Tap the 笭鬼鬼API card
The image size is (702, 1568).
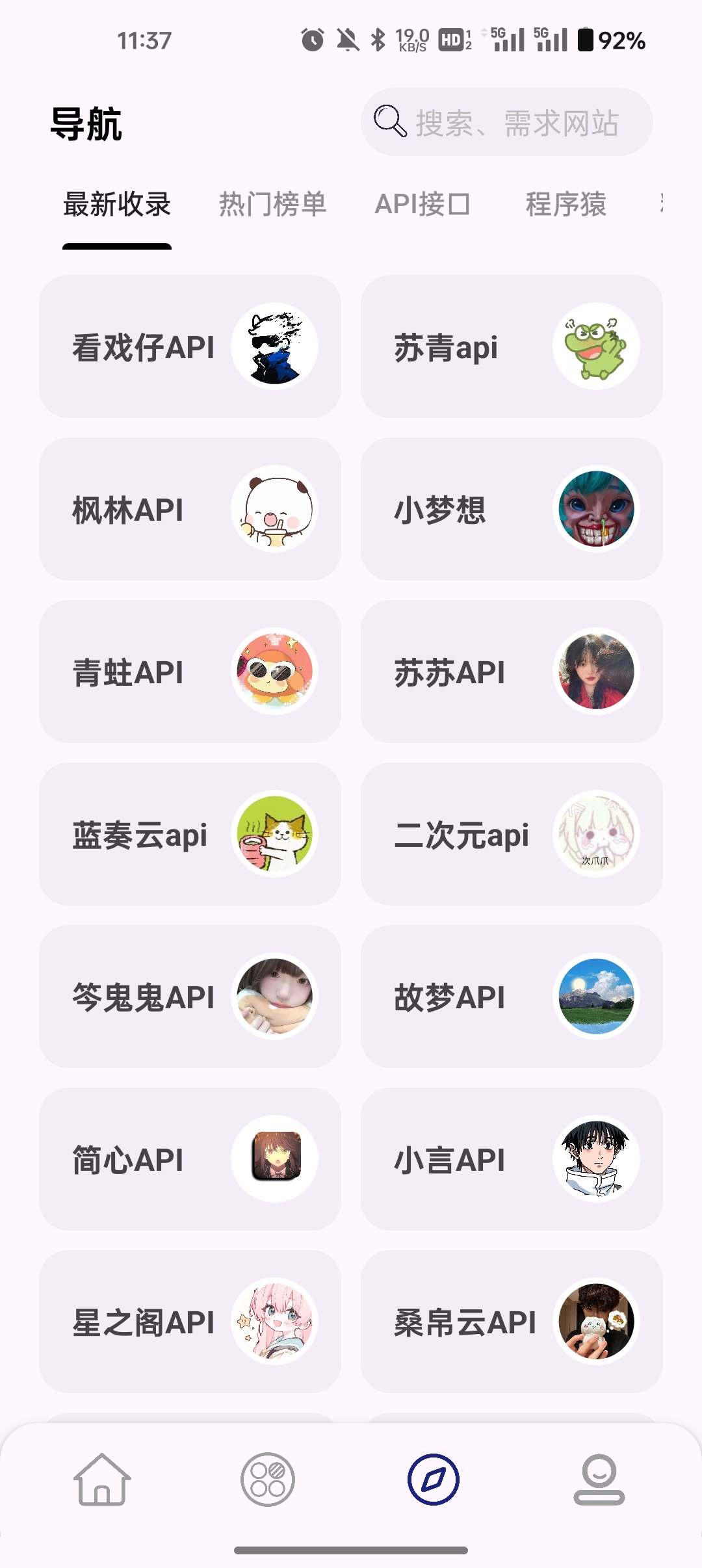(190, 997)
